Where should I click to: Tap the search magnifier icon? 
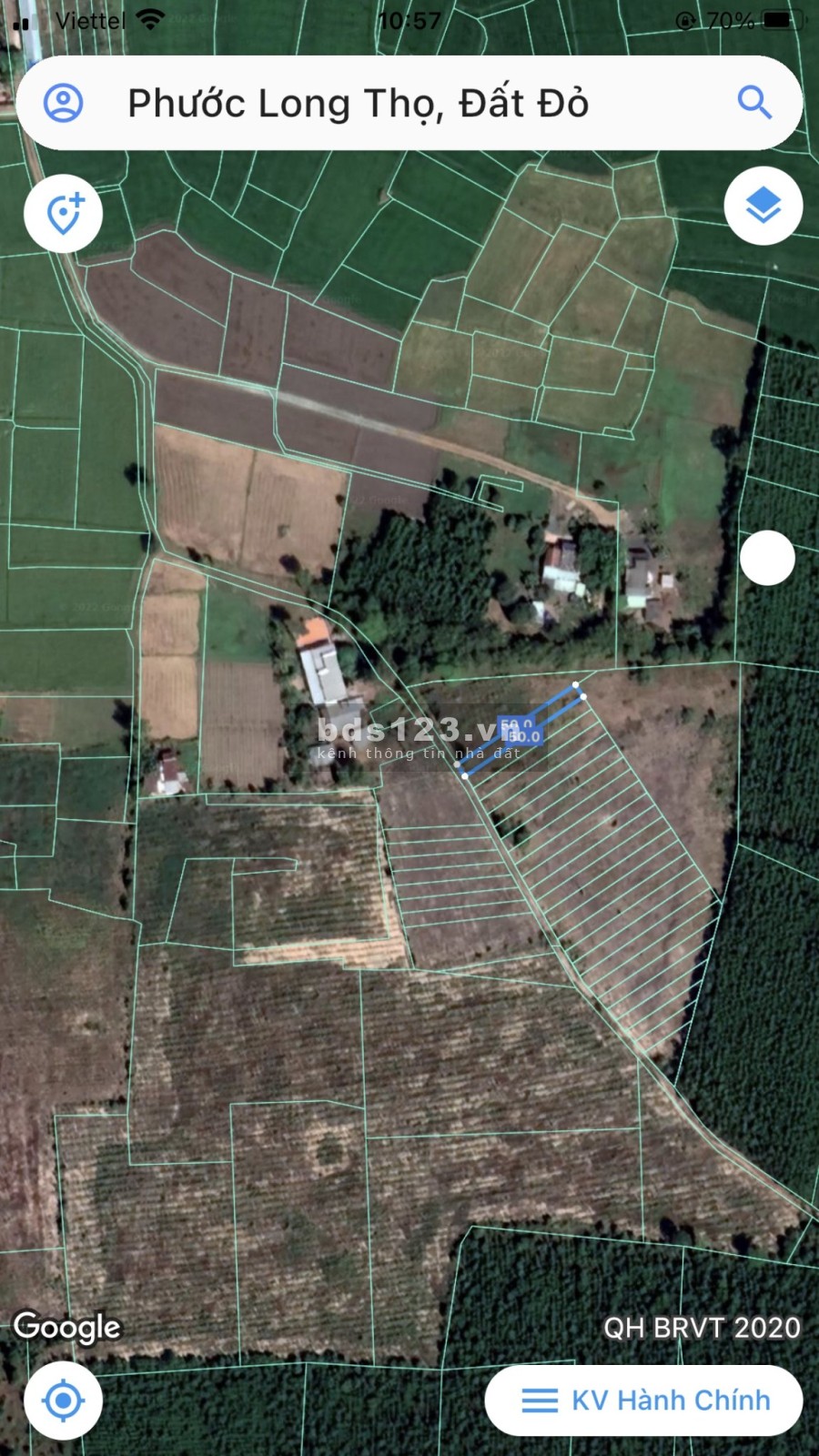(753, 103)
